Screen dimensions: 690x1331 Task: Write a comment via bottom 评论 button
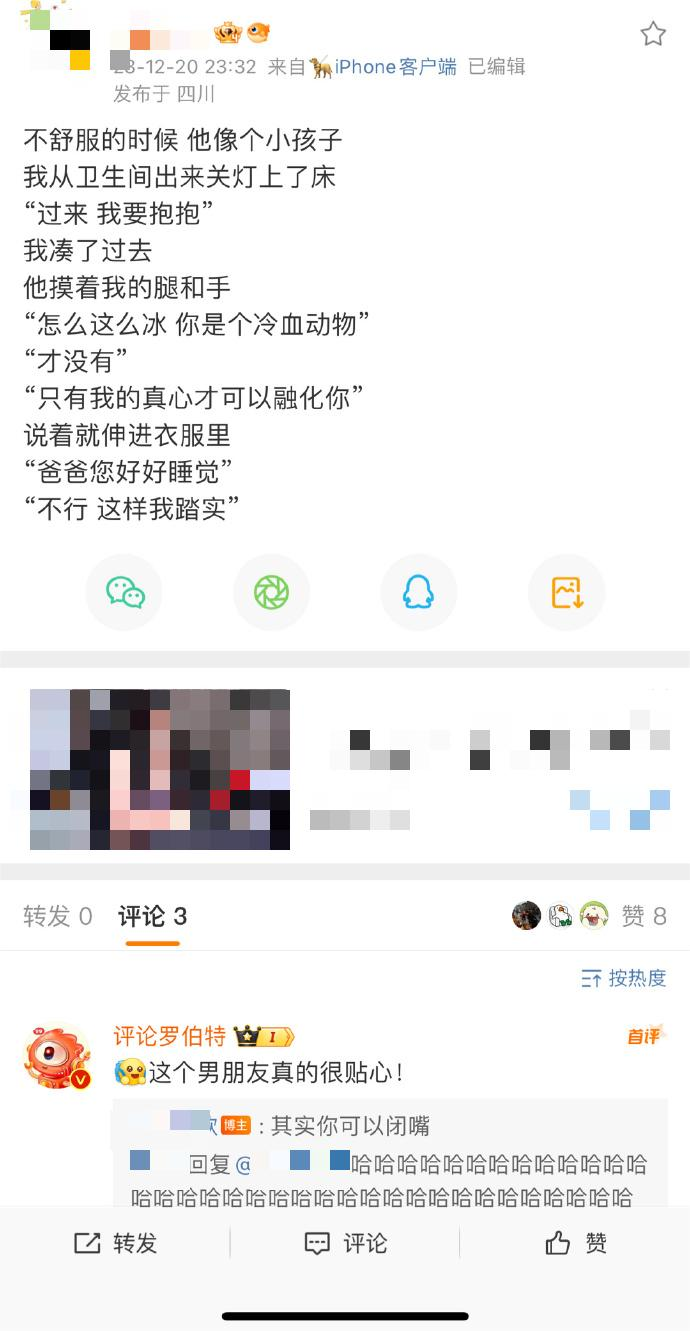coord(345,1243)
